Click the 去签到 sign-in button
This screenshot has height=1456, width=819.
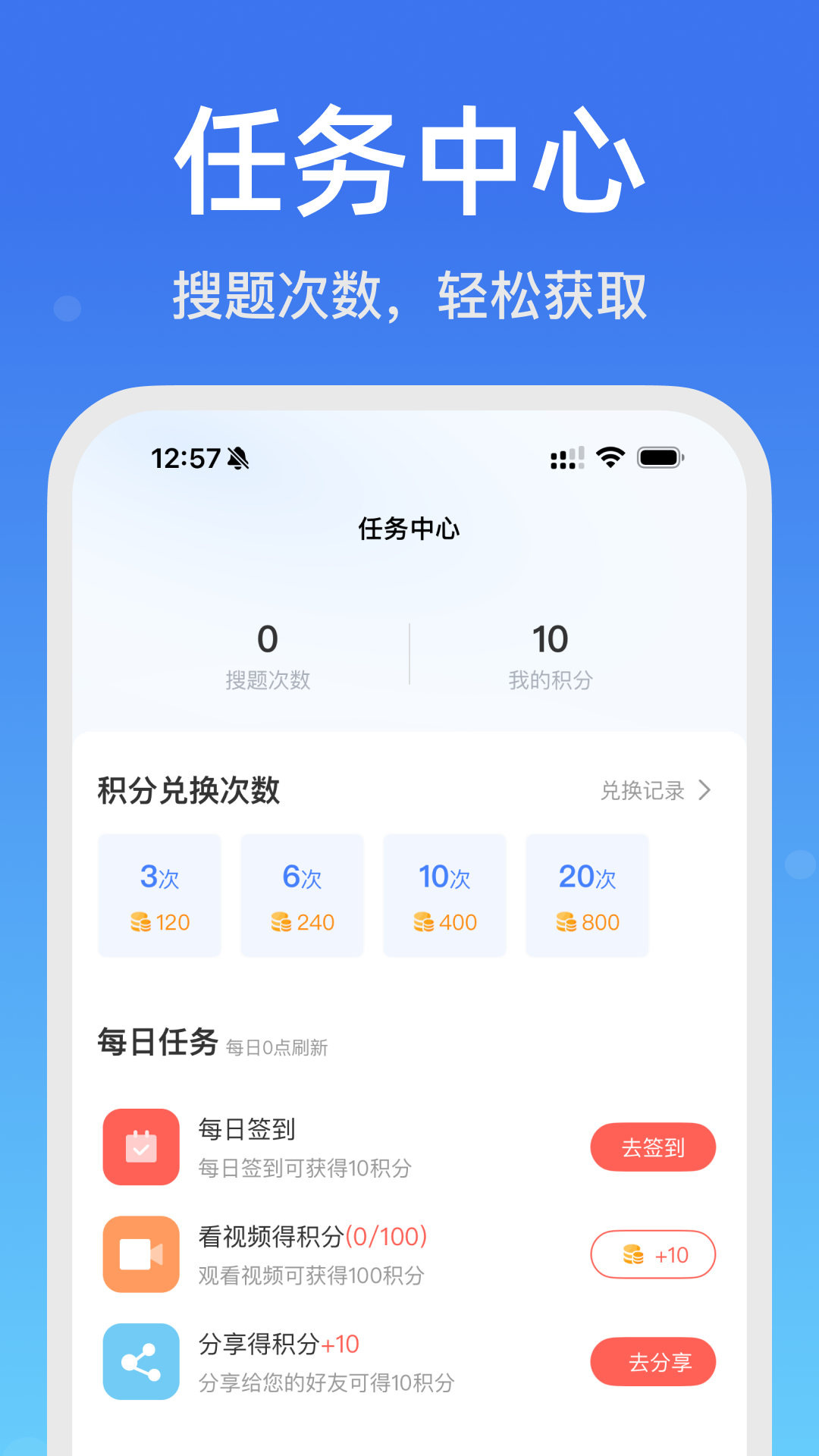coord(653,1147)
